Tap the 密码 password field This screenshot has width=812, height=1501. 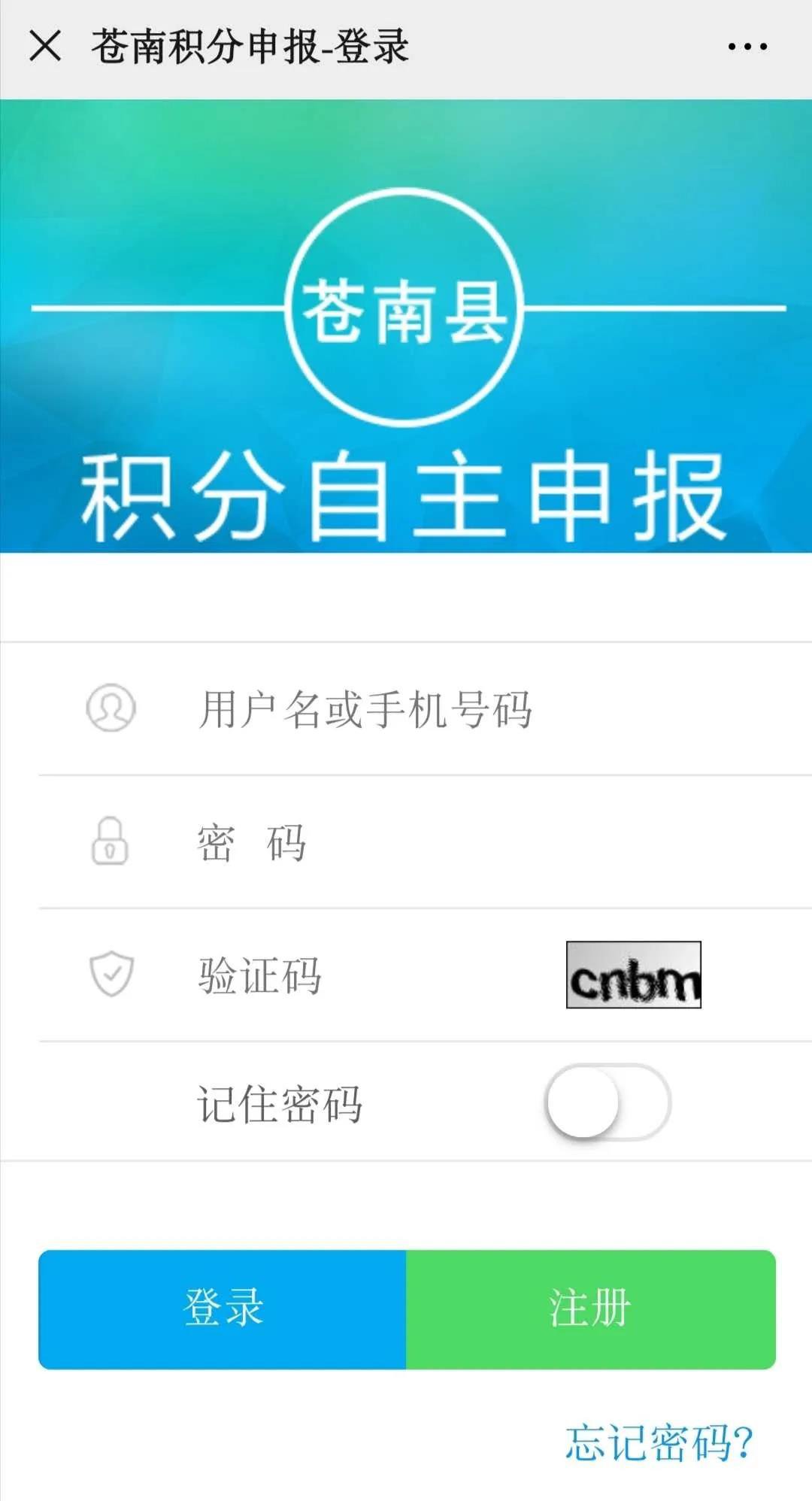[451, 842]
